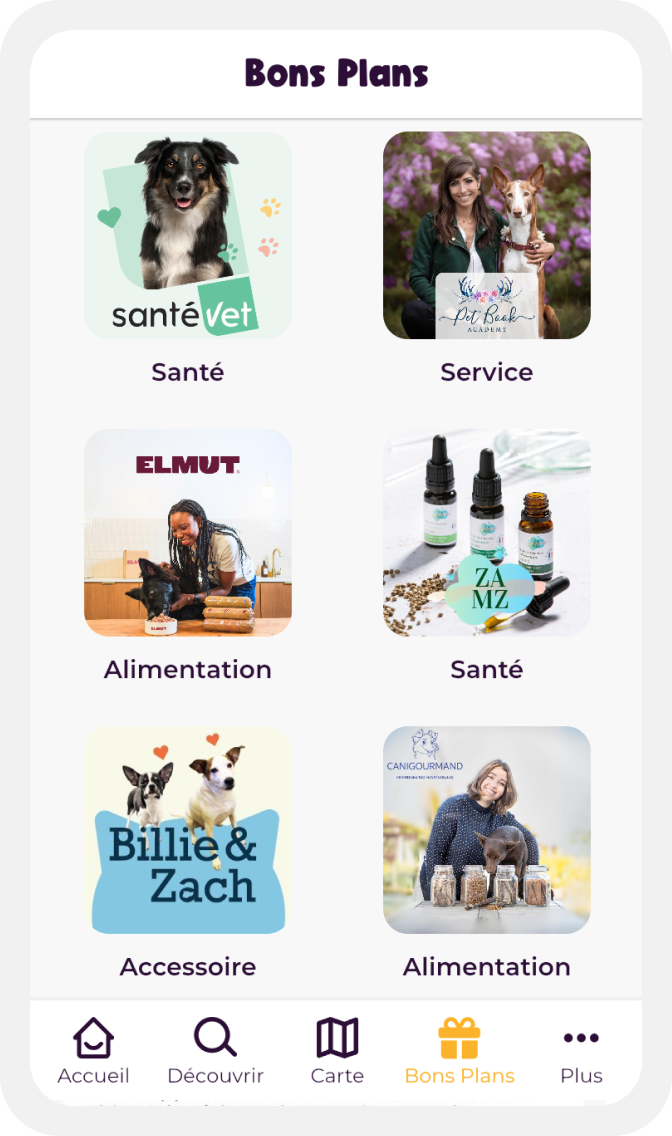
Task: View the Elmut Alimentation offer
Action: click(x=188, y=533)
